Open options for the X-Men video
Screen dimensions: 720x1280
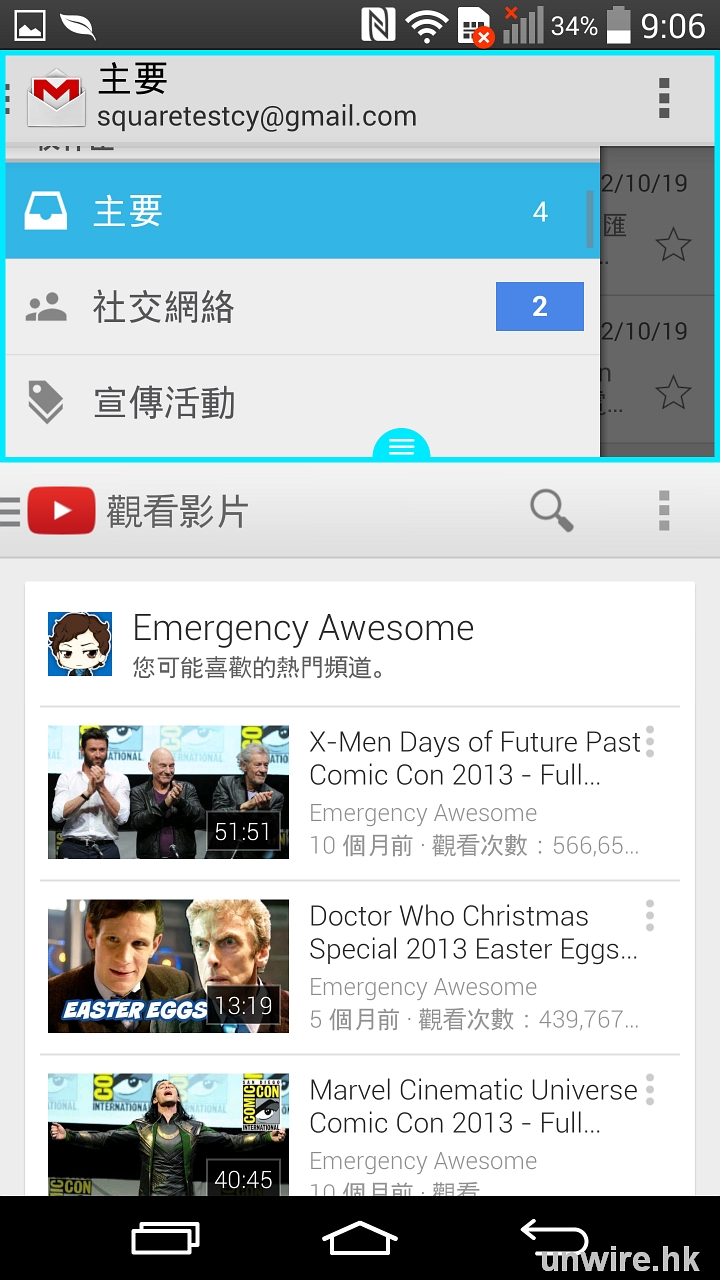(x=650, y=742)
